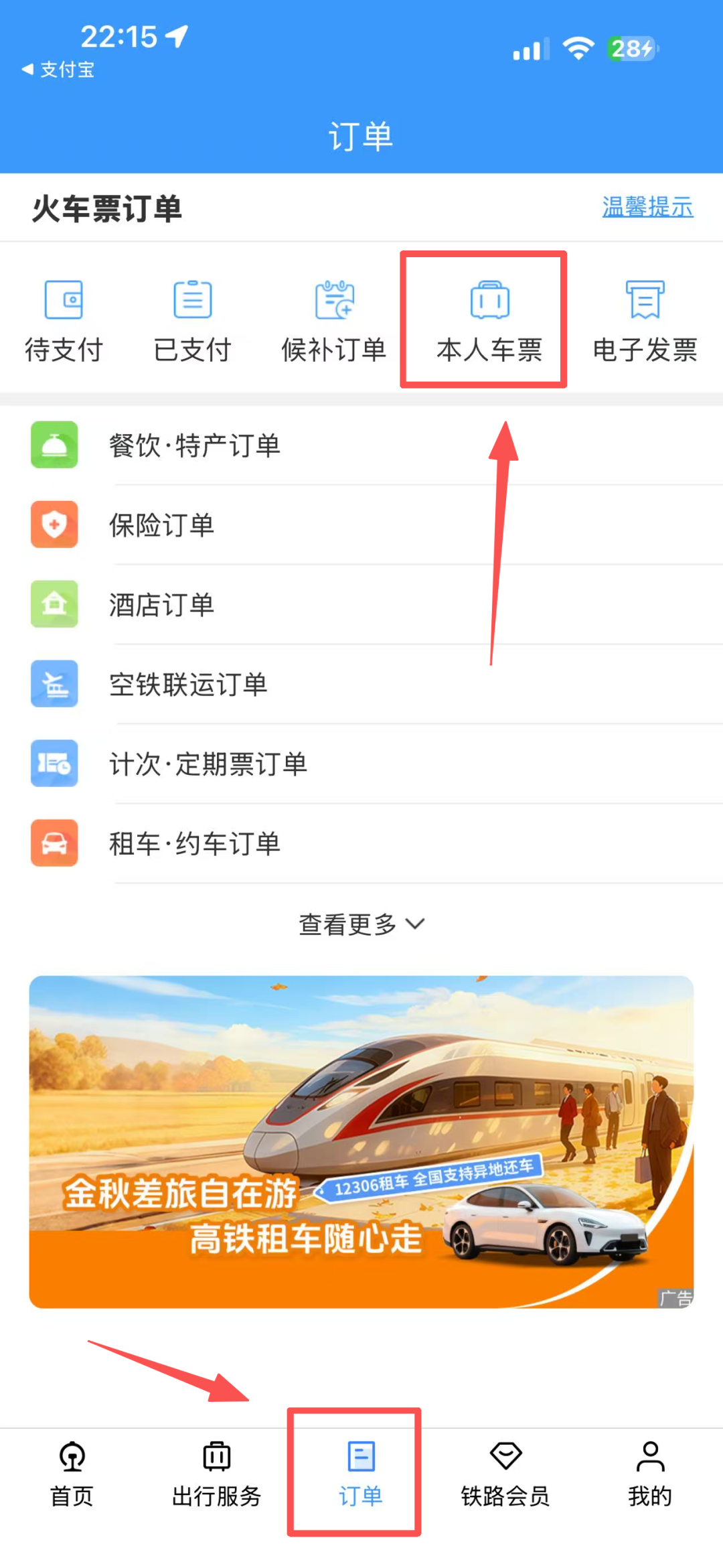
Task: Open 候补订单 waitlist orders
Action: point(334,321)
